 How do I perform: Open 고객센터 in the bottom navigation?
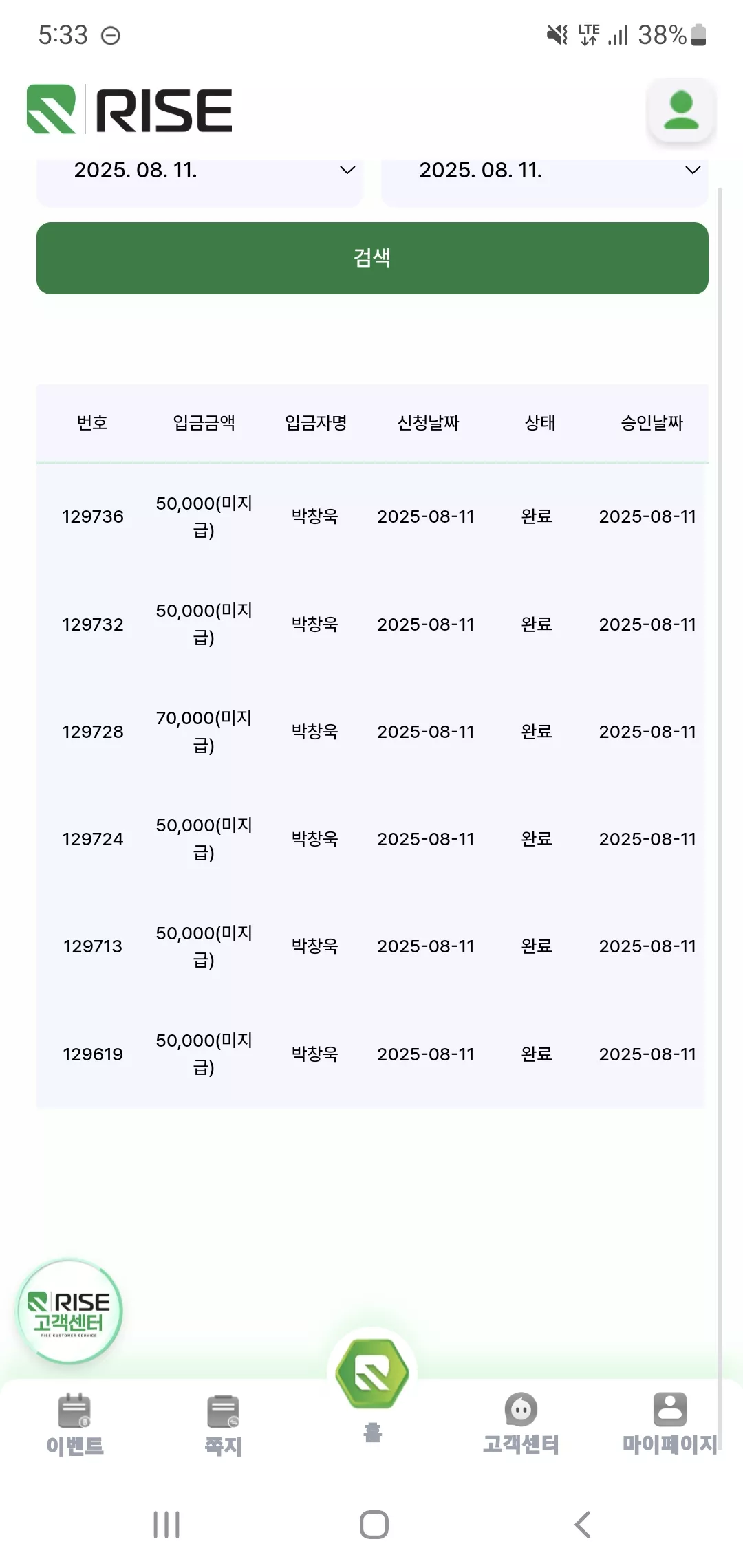click(x=521, y=1424)
